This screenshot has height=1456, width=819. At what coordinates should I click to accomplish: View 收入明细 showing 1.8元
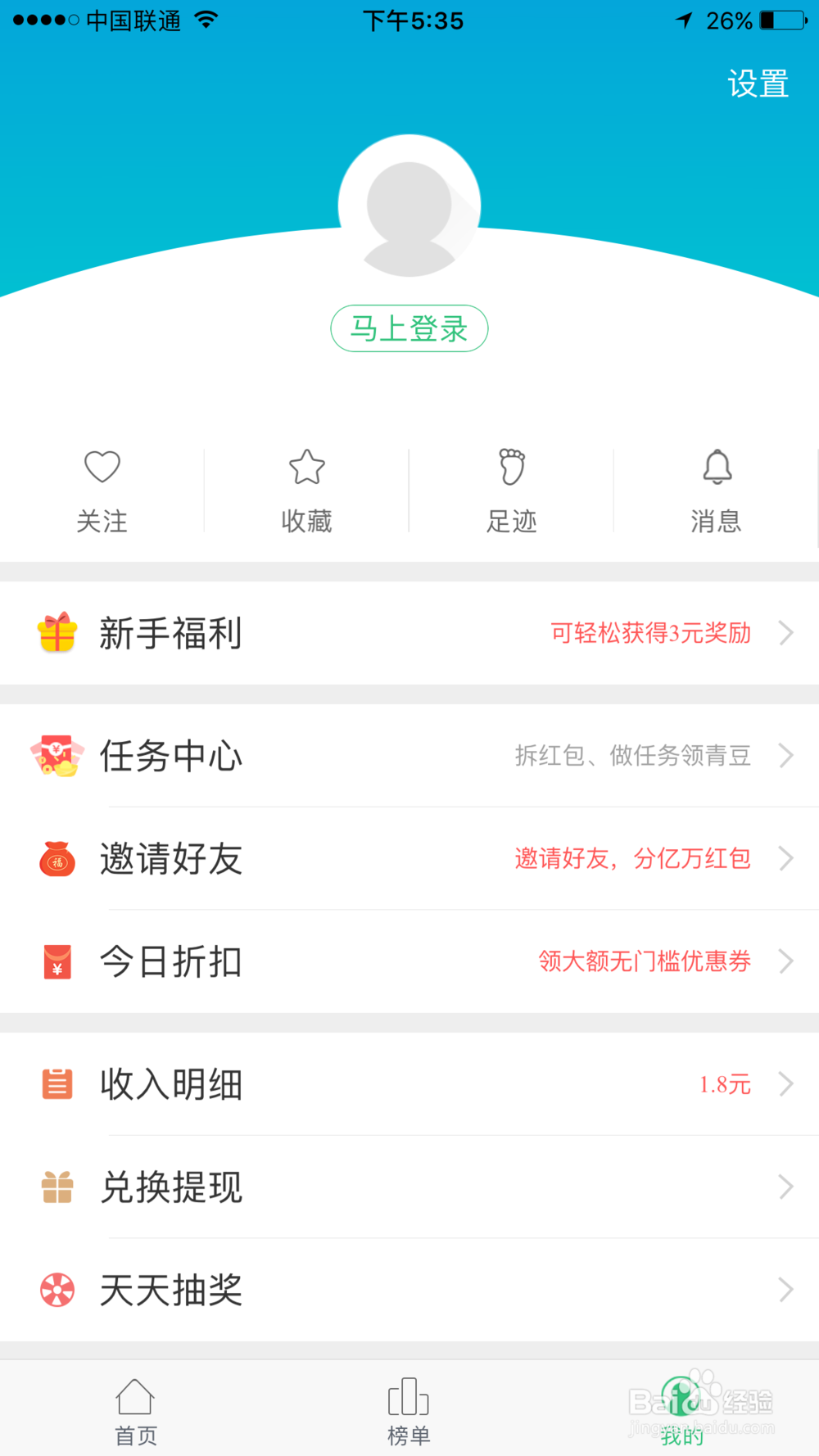(x=409, y=1084)
